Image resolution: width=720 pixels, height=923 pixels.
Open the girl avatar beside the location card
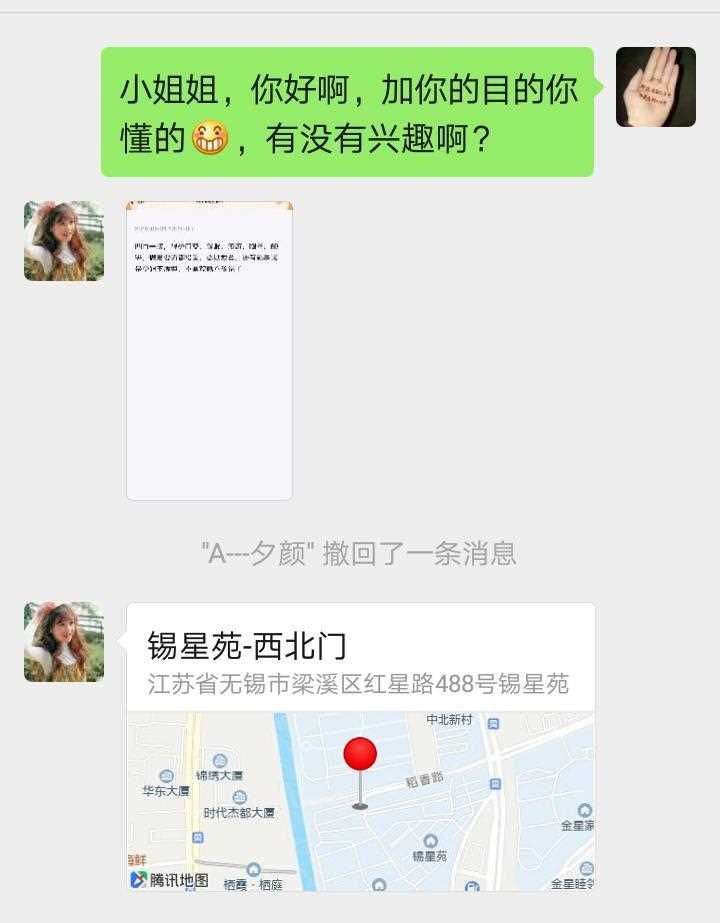pos(64,642)
